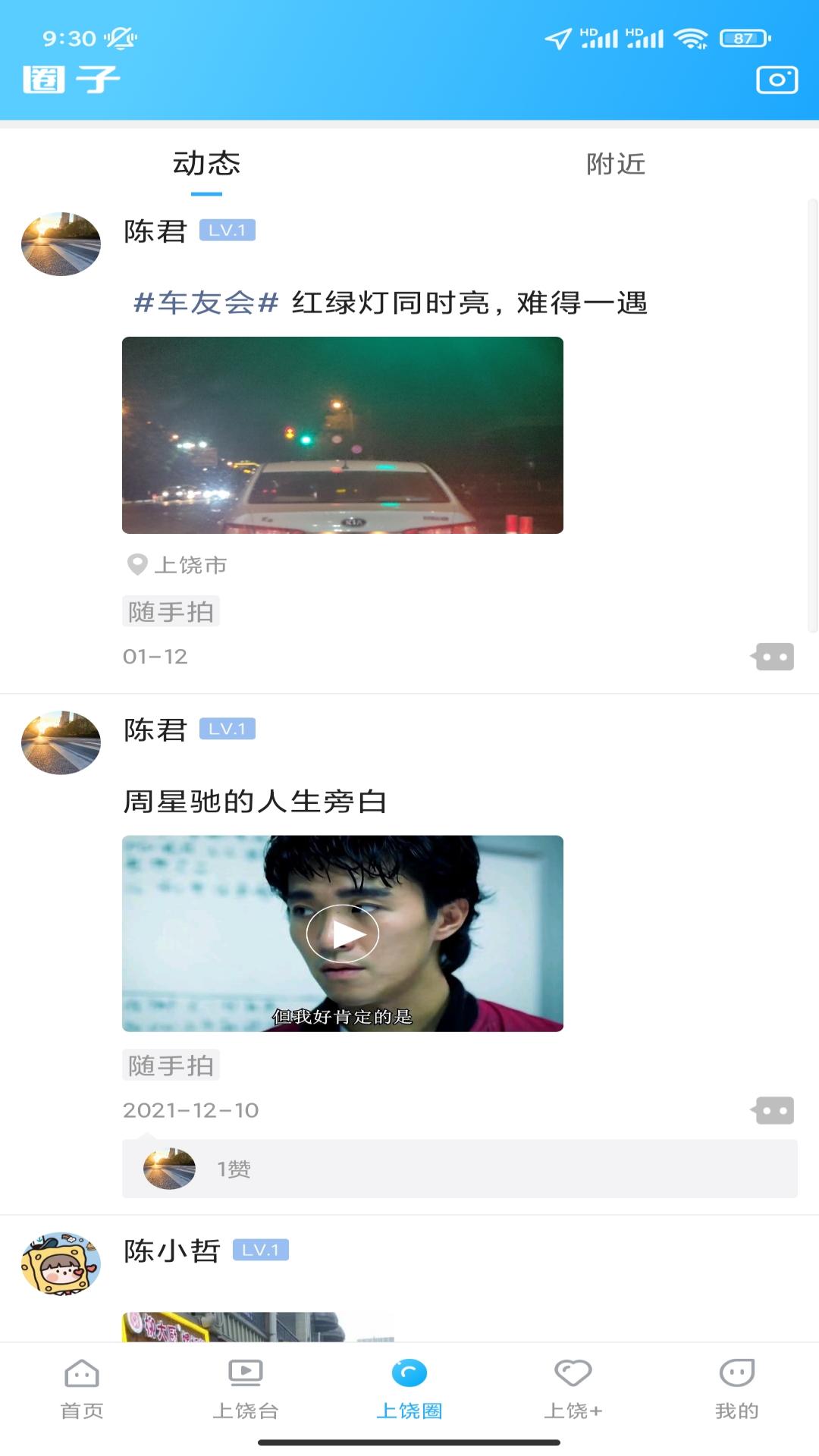Go to the 首页 tab
Screen dimensions: 819x1456
(82, 1388)
